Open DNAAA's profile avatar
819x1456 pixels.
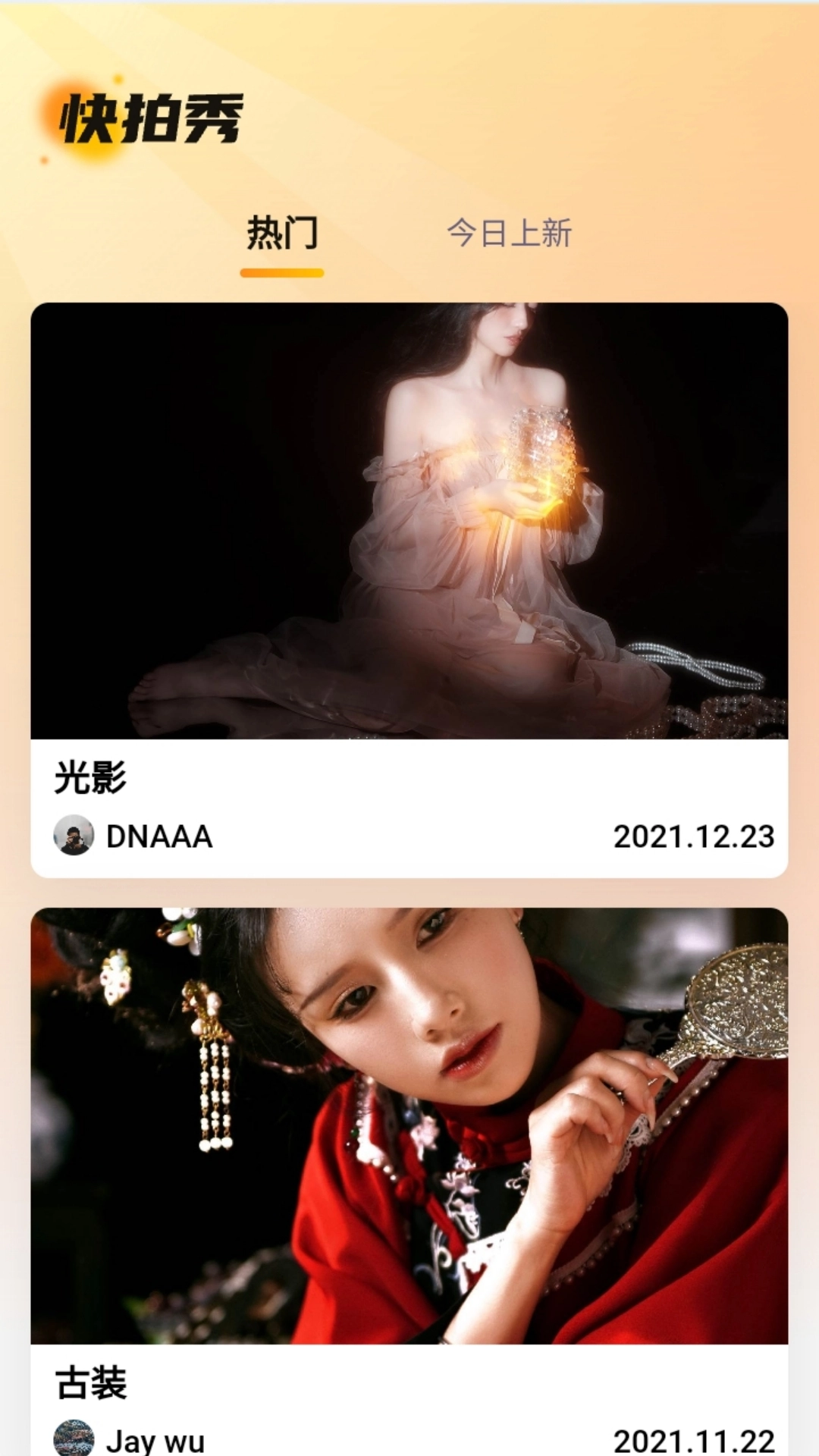74,836
